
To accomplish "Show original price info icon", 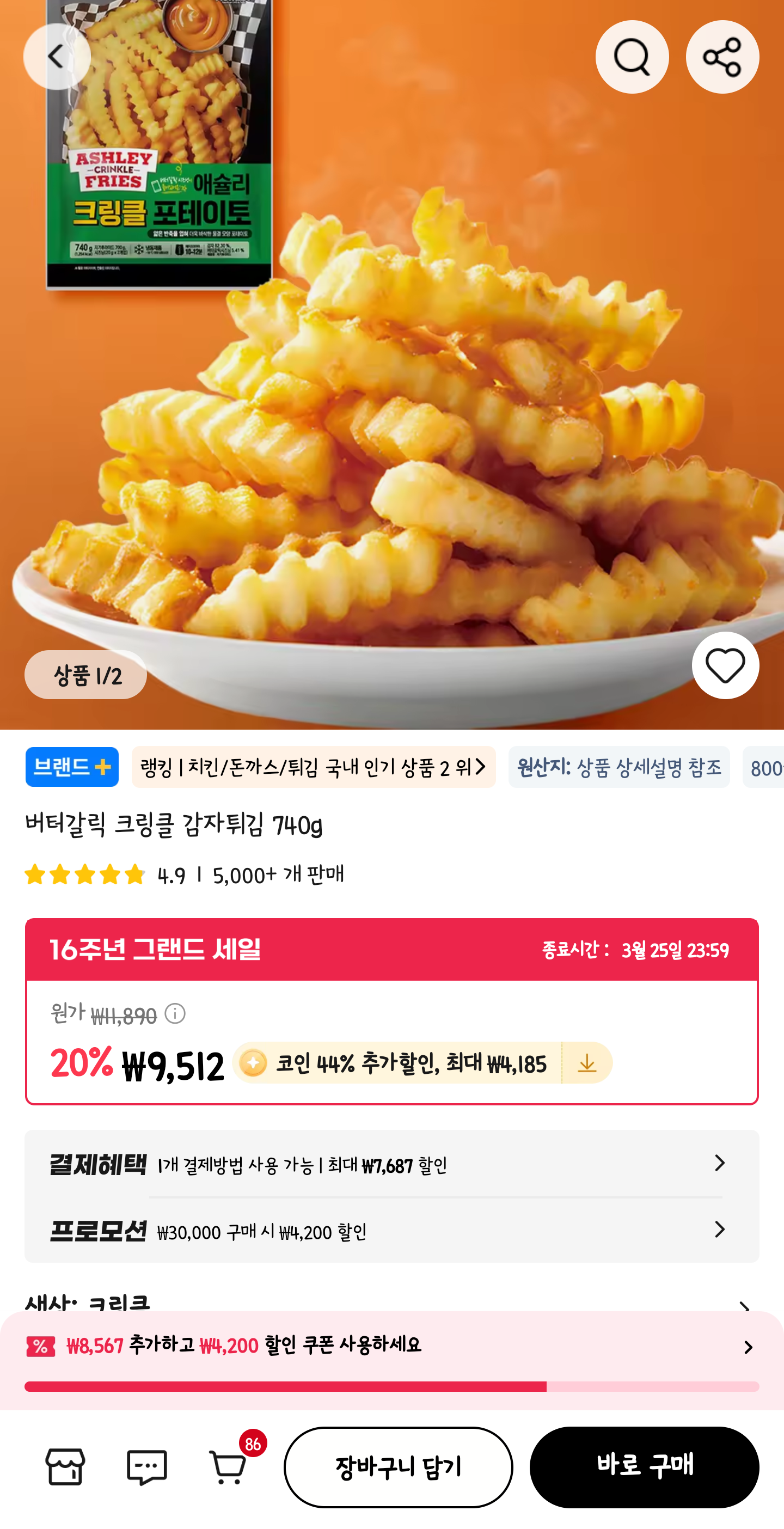I will (175, 1013).
